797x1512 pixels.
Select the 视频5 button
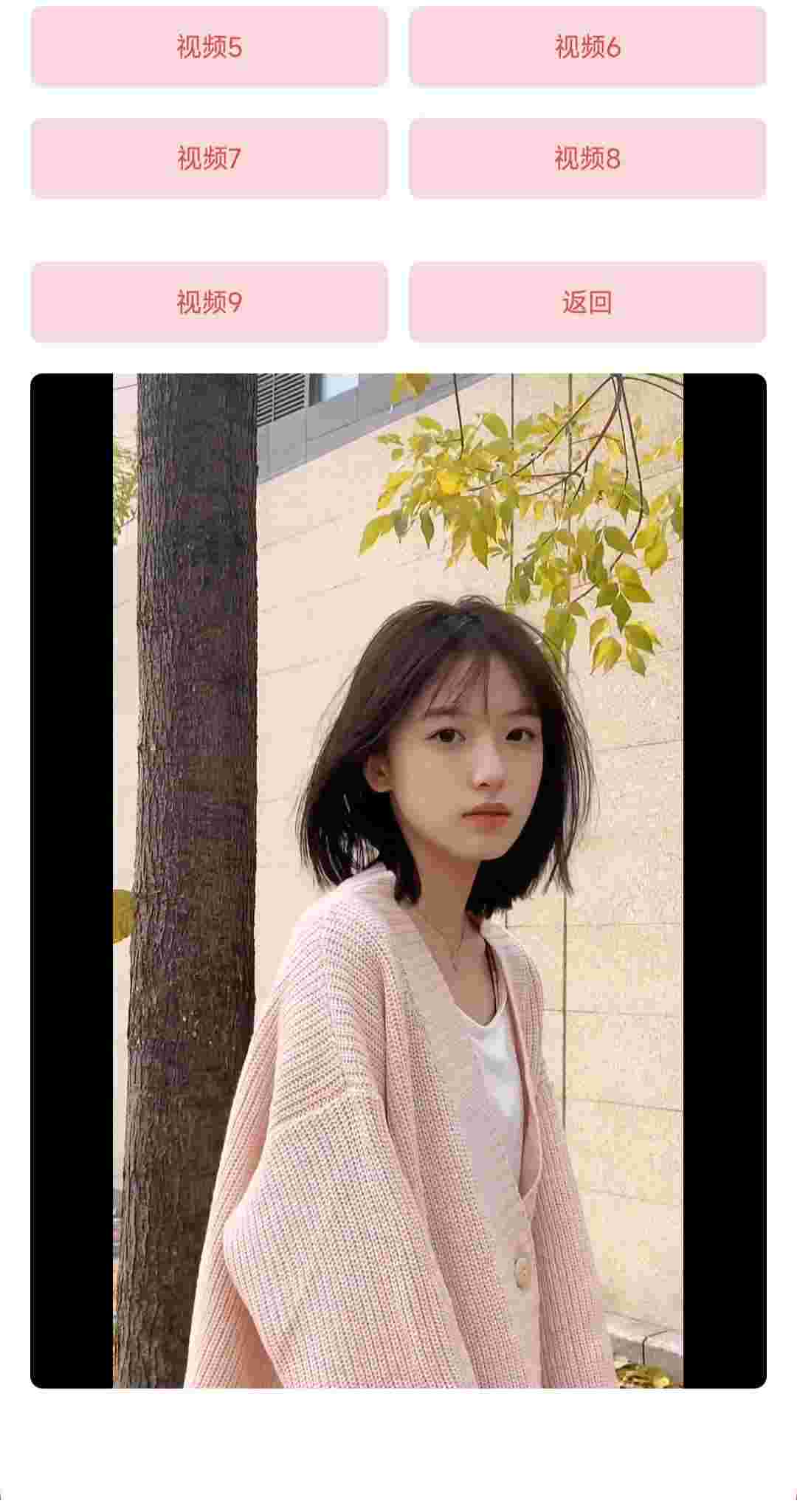pyautogui.click(x=209, y=47)
